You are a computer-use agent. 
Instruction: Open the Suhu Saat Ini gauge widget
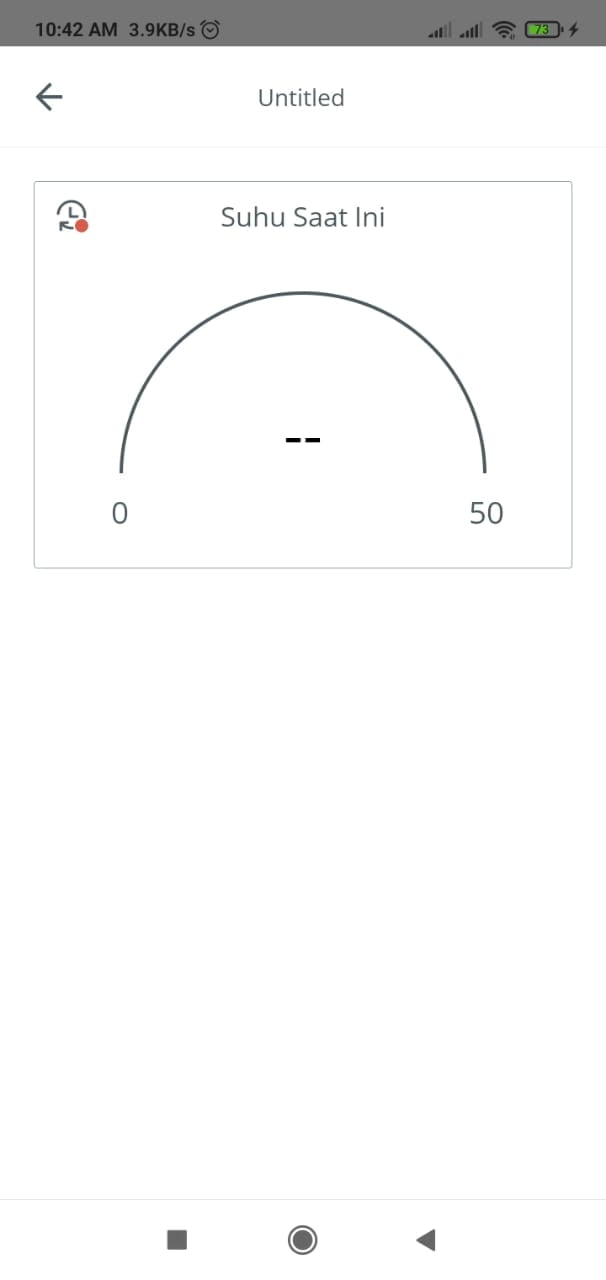[x=303, y=400]
